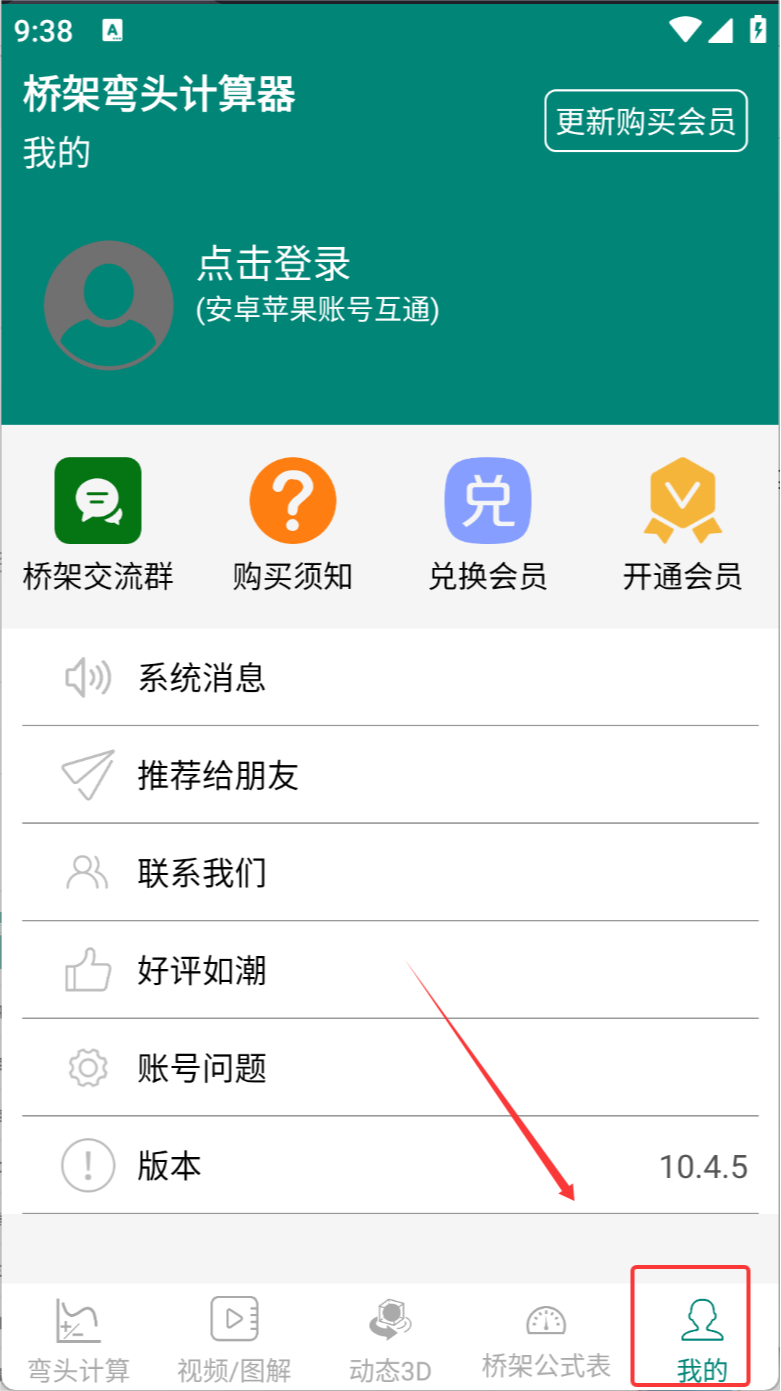This screenshot has height=1391, width=781.
Task: Tap the 版本 version row
Action: (390, 1166)
